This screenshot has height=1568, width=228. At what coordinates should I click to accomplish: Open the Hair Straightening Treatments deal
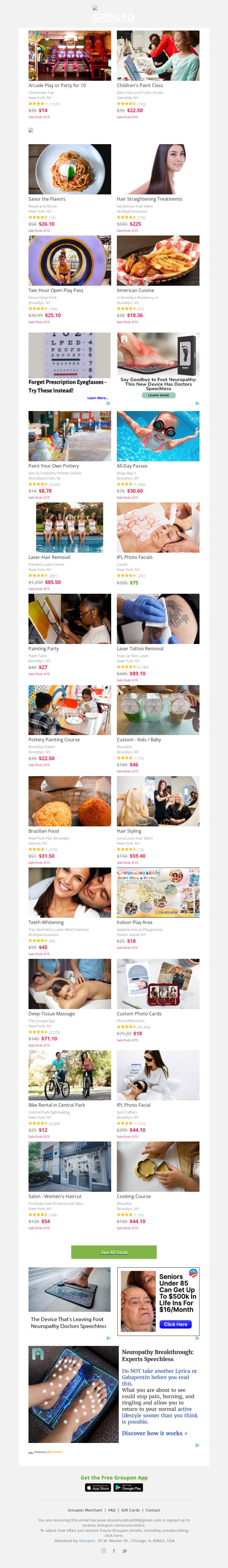tap(158, 169)
